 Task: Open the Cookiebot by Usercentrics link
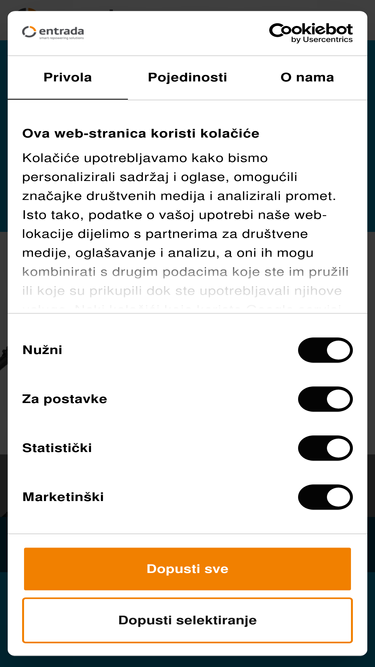point(311,33)
